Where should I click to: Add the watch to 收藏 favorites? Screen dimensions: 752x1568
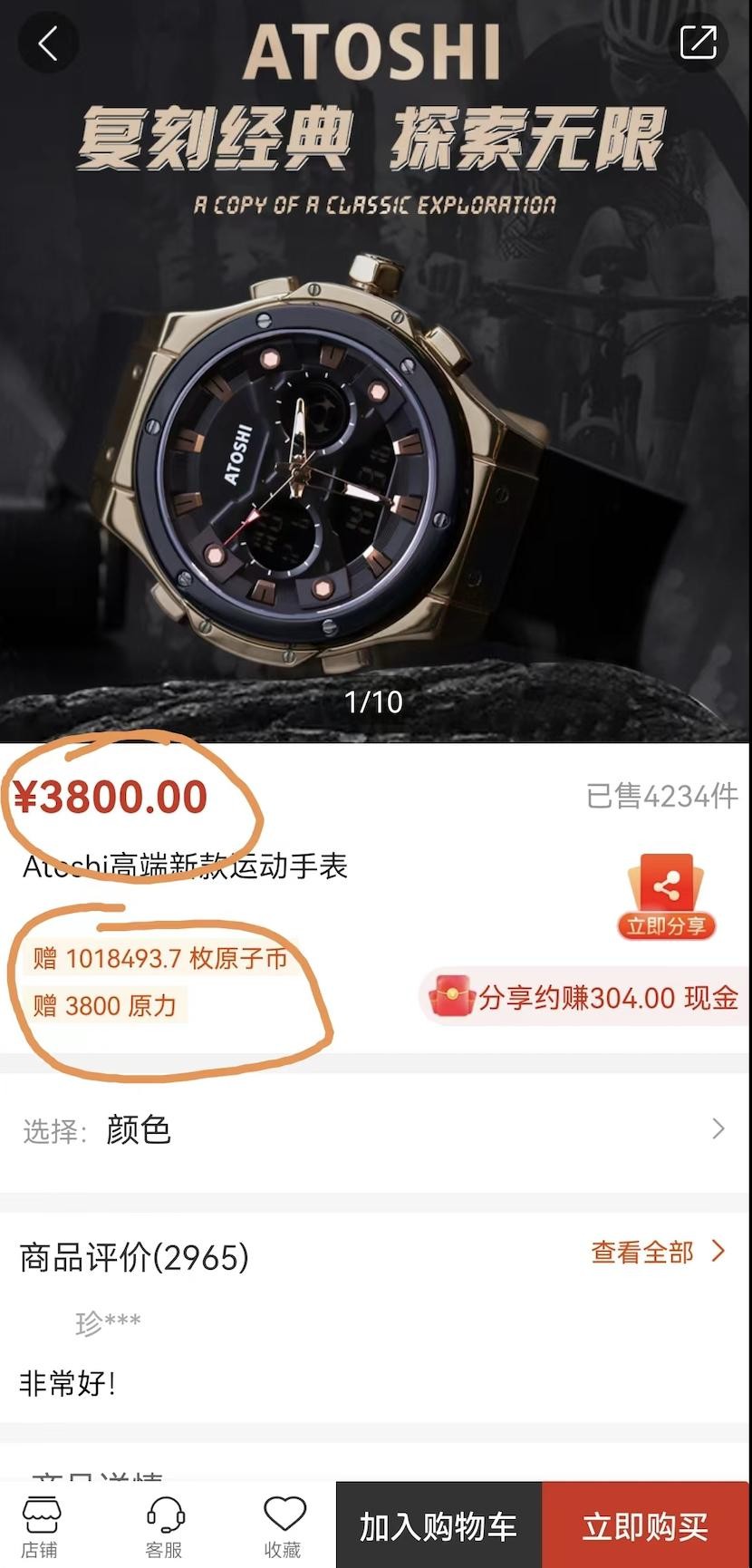pyautogui.click(x=284, y=1526)
